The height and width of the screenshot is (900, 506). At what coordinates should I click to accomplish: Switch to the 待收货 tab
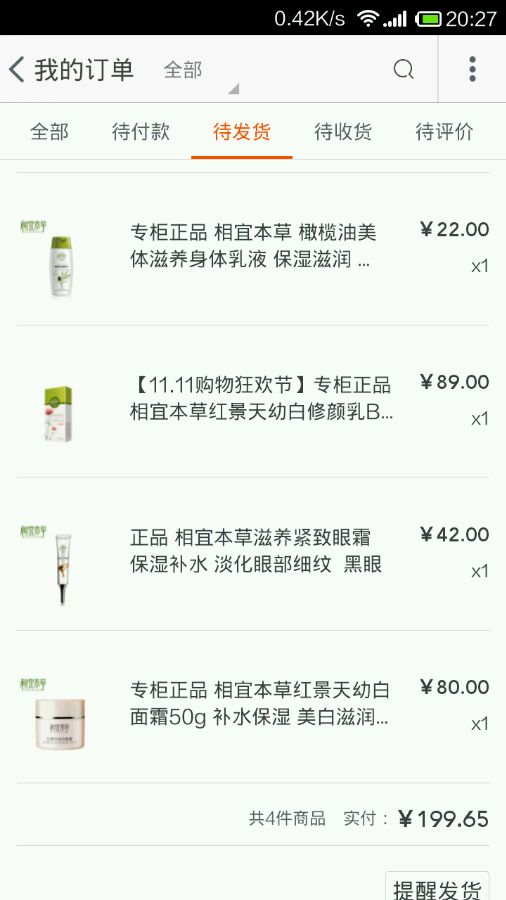pyautogui.click(x=342, y=132)
